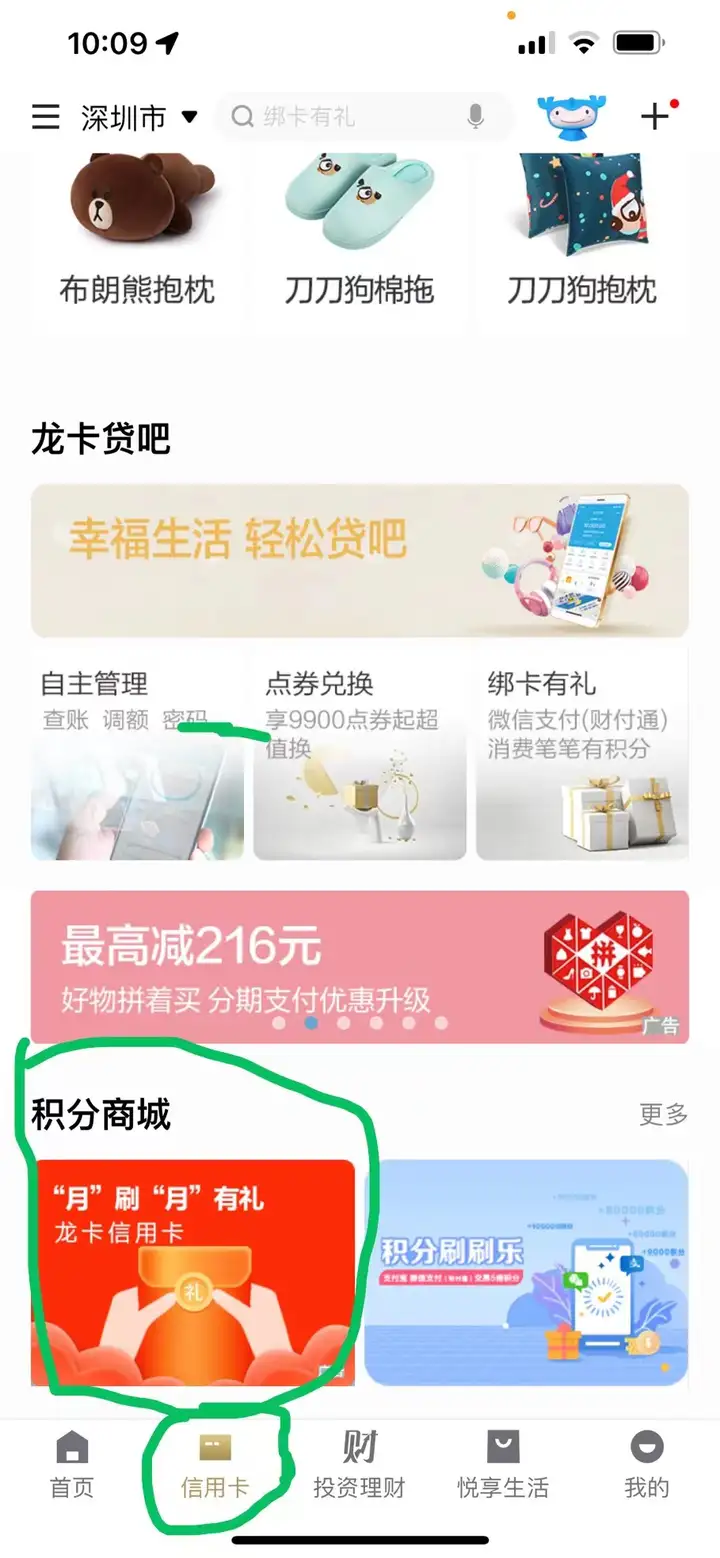Open 幸福生活 轻松贷吧 banner
This screenshot has height=1558, width=720.
point(360,560)
